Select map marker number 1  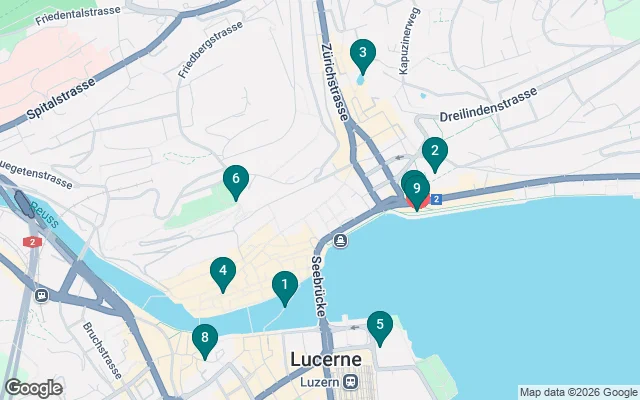click(285, 288)
